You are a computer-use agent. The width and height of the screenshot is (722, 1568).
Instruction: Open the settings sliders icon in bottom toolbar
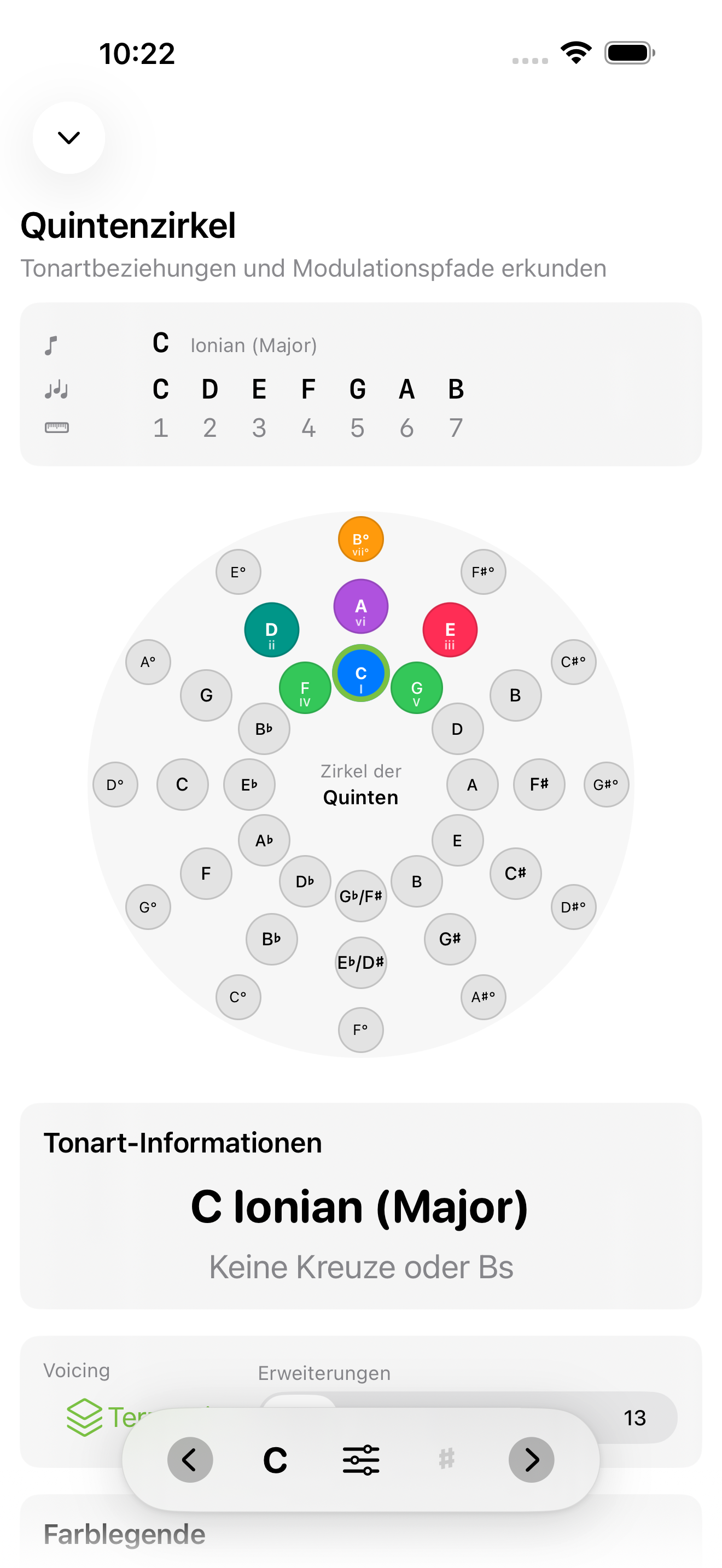pyautogui.click(x=360, y=1459)
